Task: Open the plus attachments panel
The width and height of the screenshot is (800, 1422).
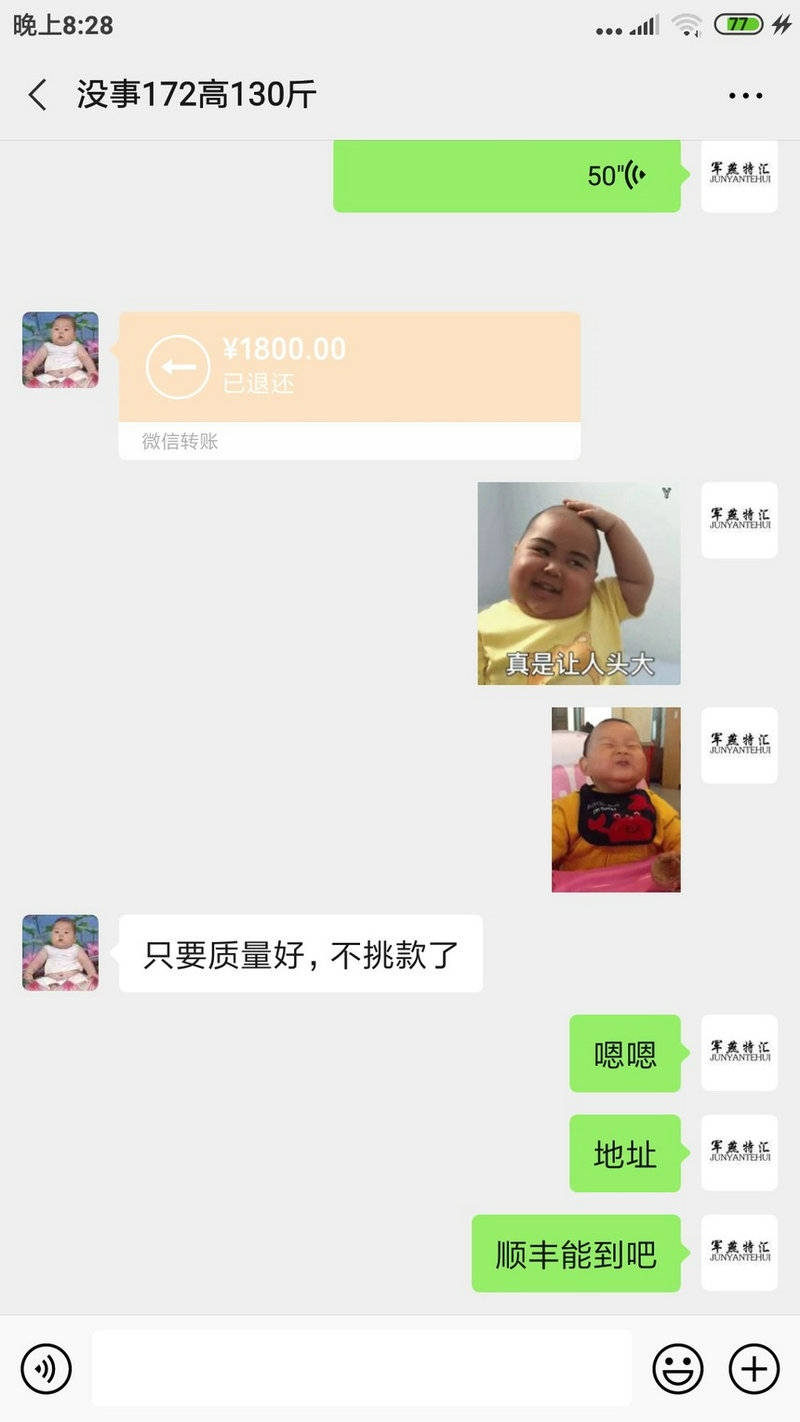Action: click(754, 1368)
